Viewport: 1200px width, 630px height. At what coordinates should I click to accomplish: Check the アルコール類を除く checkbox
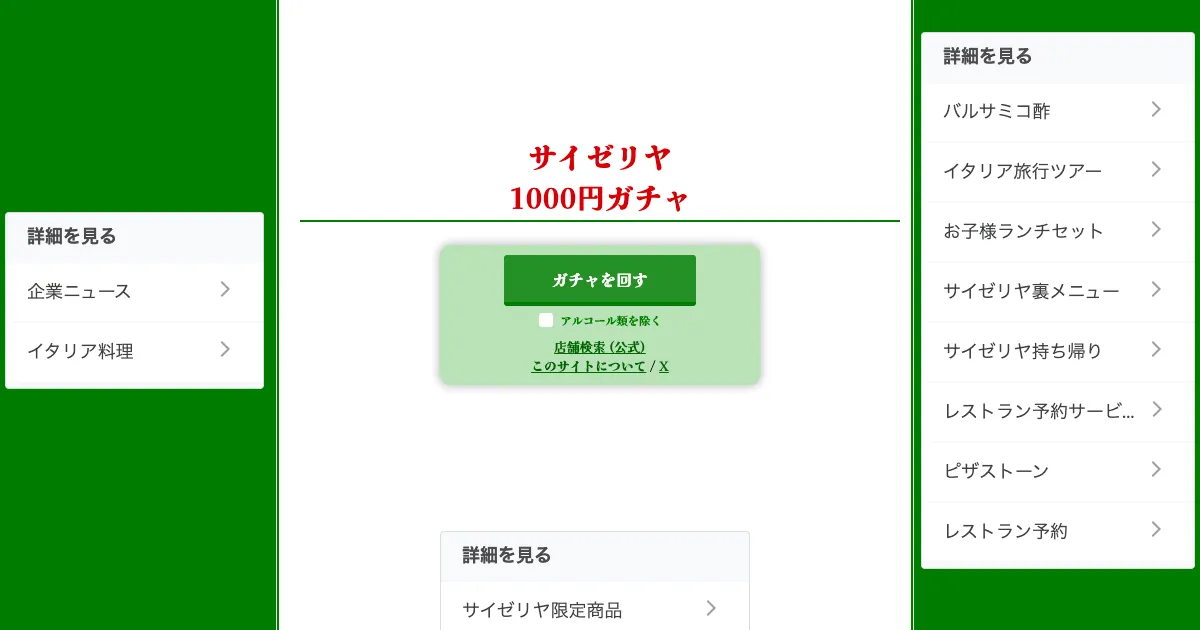[x=546, y=320]
